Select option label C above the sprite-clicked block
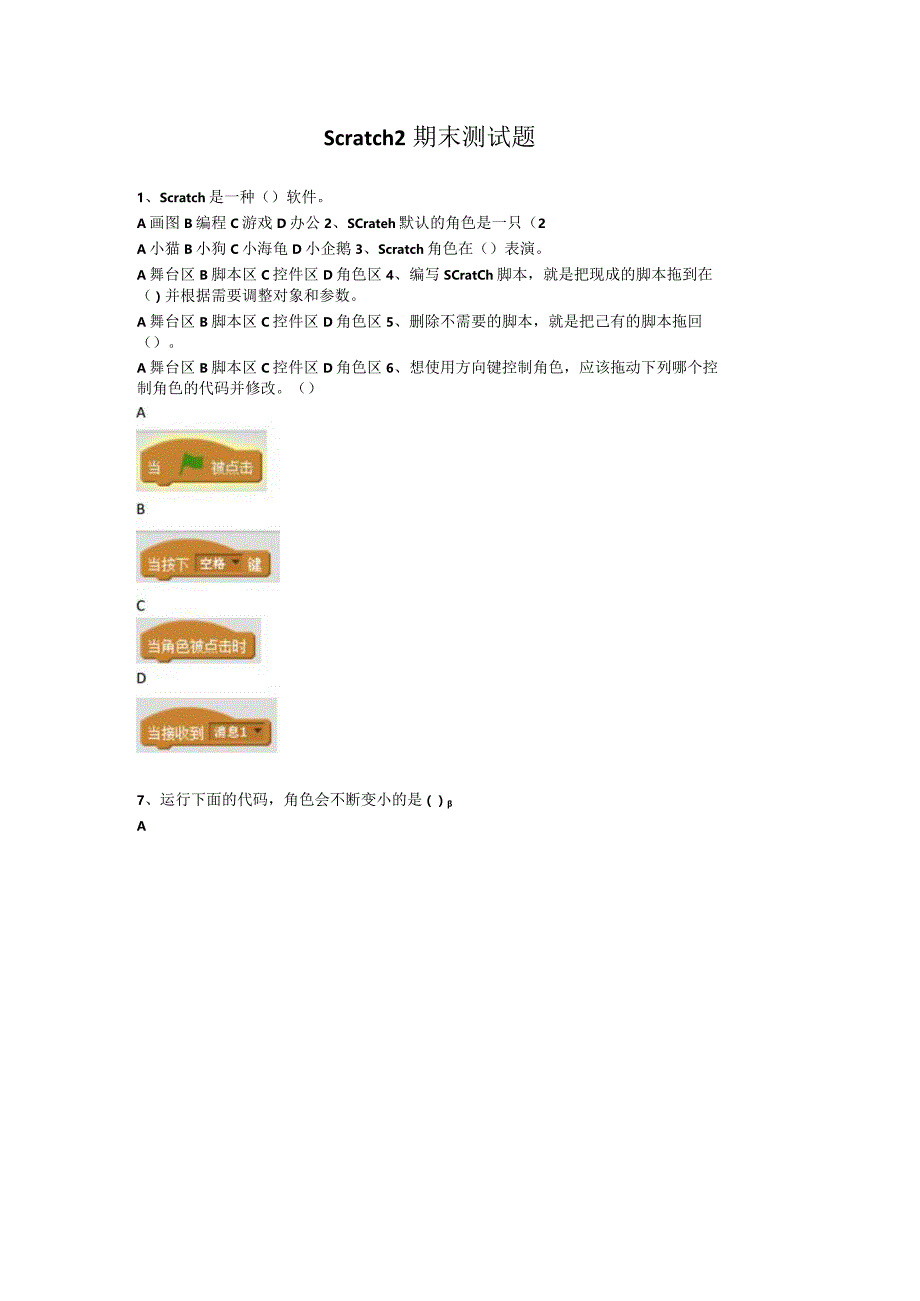This screenshot has width=920, height=1301. point(139,604)
